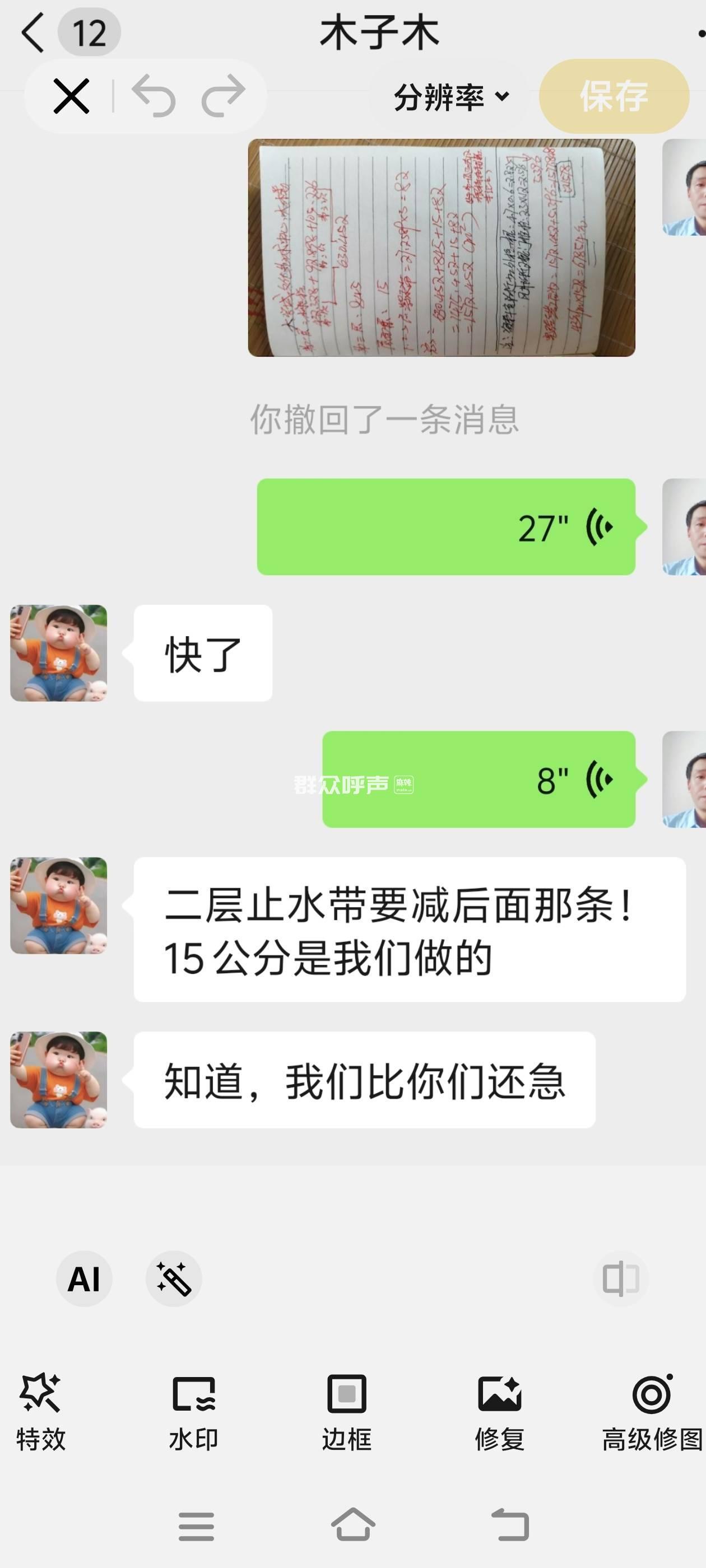
Task: Go to the system home screen
Action: (354, 1525)
